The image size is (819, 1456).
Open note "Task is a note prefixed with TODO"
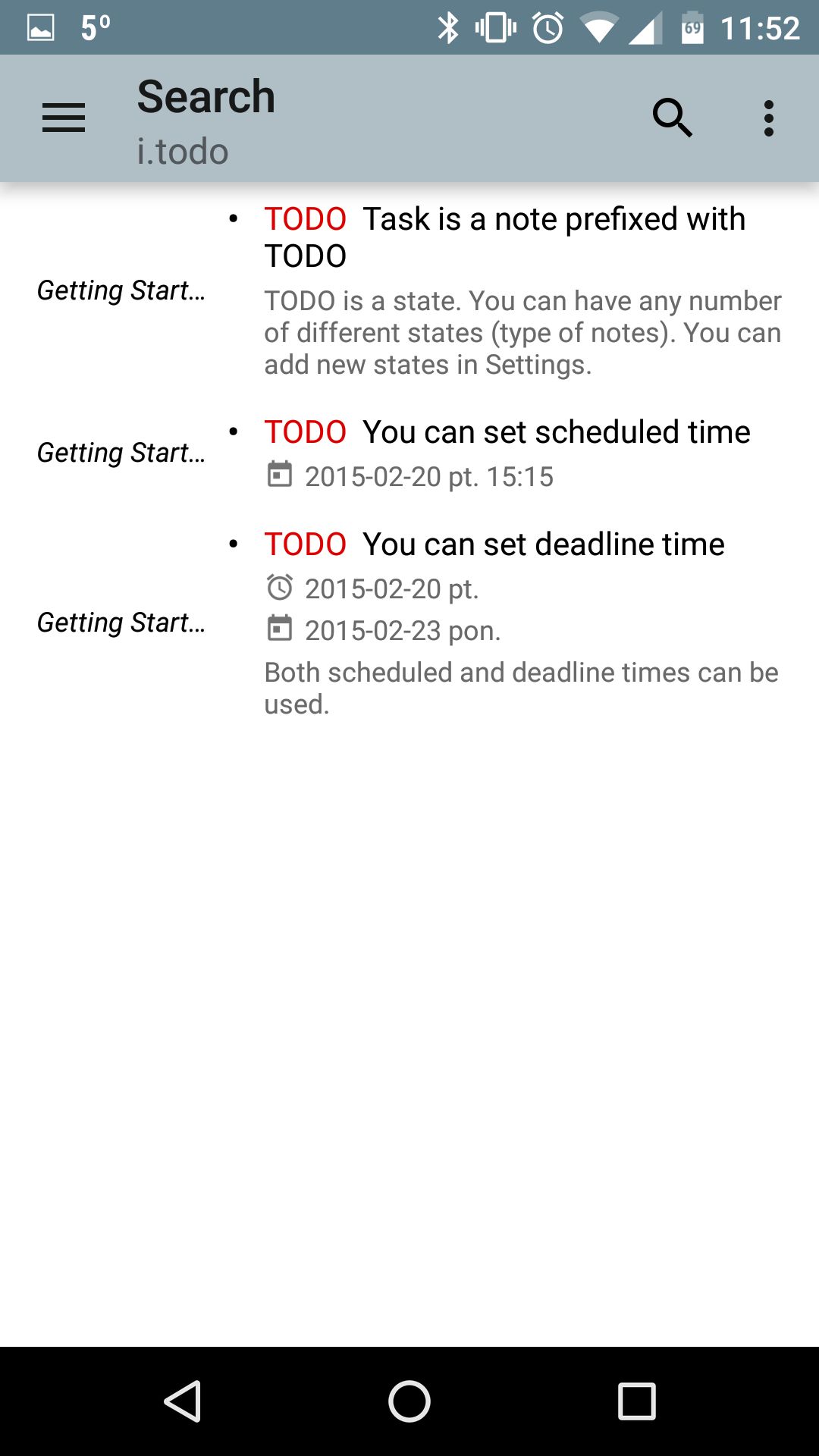409,291
